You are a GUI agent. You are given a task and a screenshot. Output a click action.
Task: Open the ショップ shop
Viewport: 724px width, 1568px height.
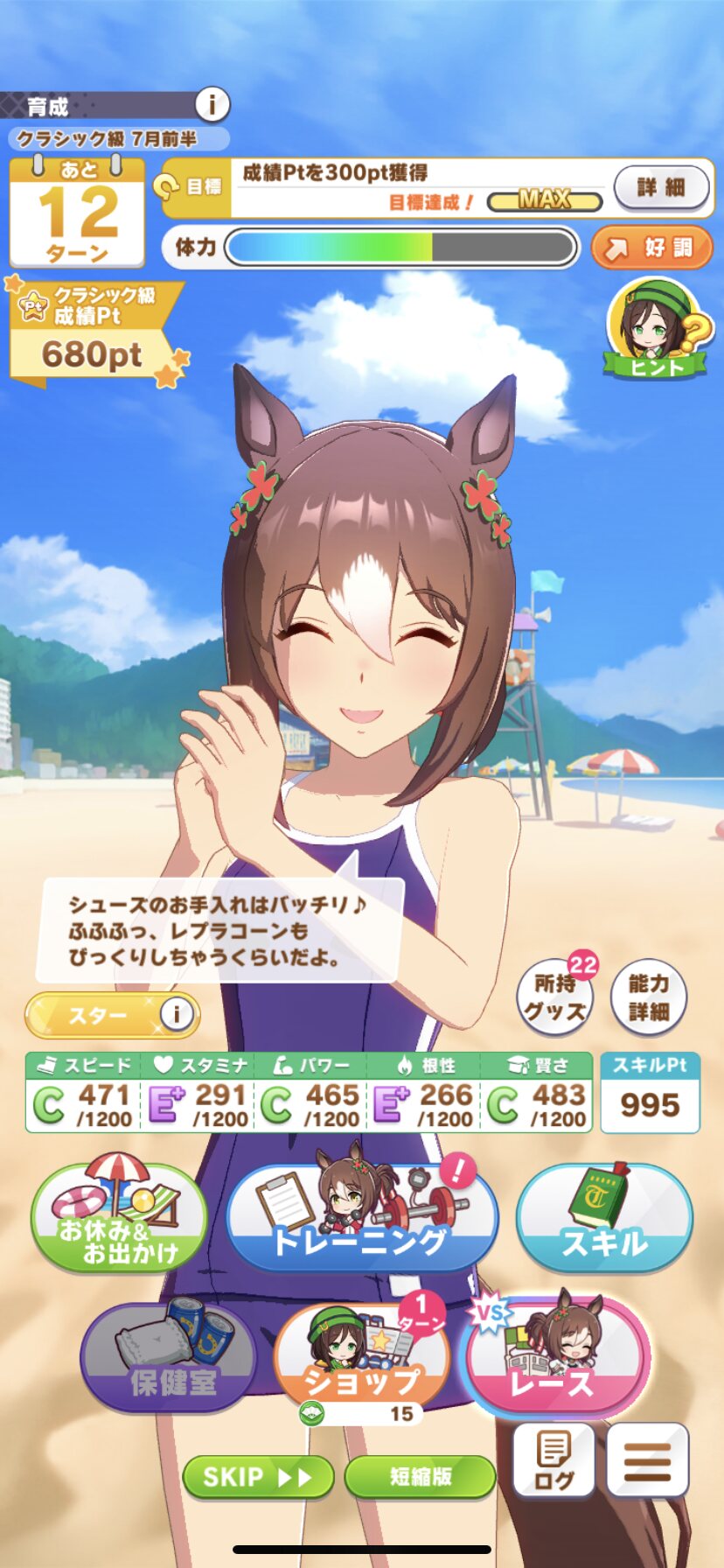[361, 1356]
